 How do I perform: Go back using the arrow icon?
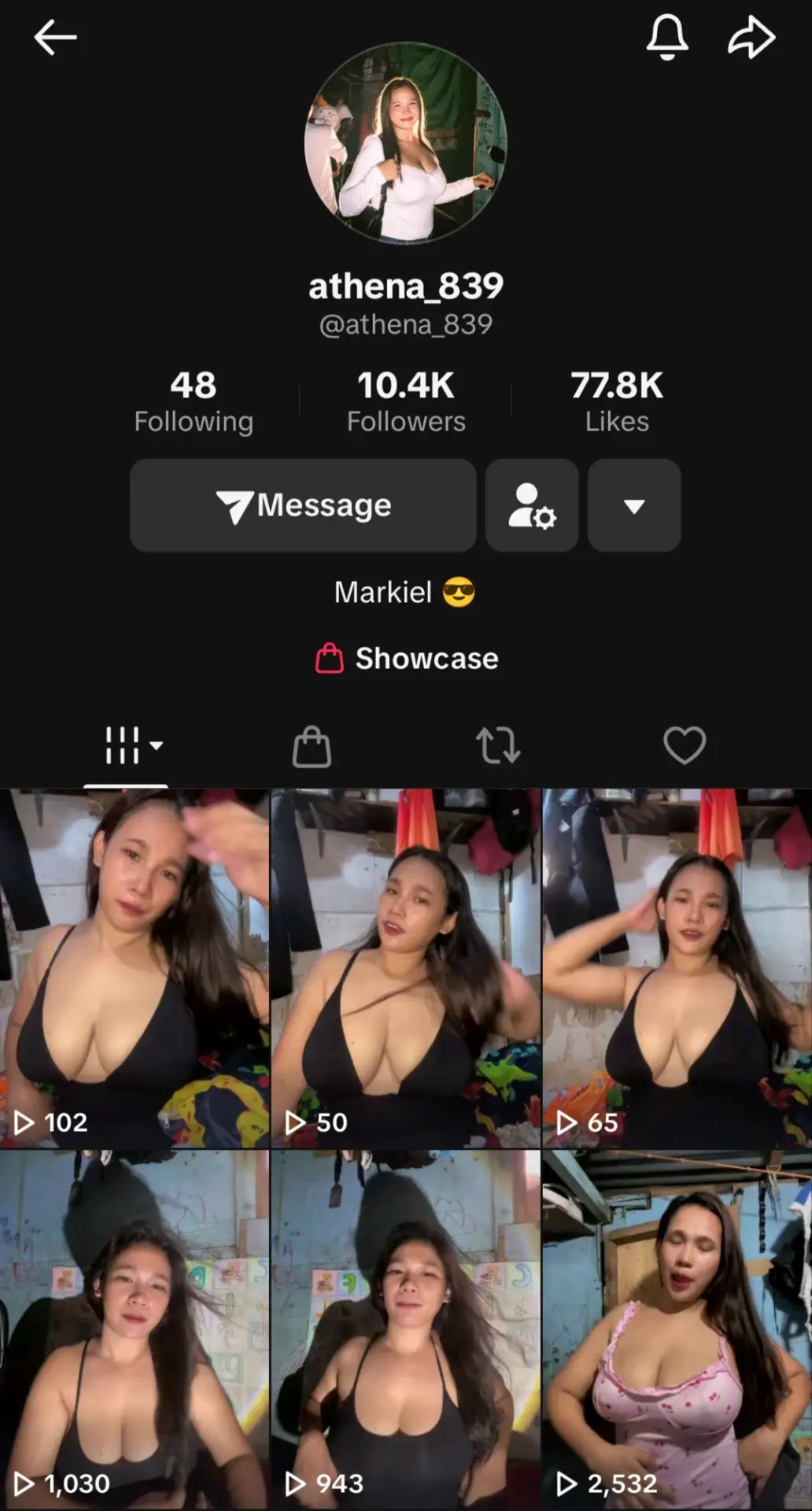(x=55, y=37)
